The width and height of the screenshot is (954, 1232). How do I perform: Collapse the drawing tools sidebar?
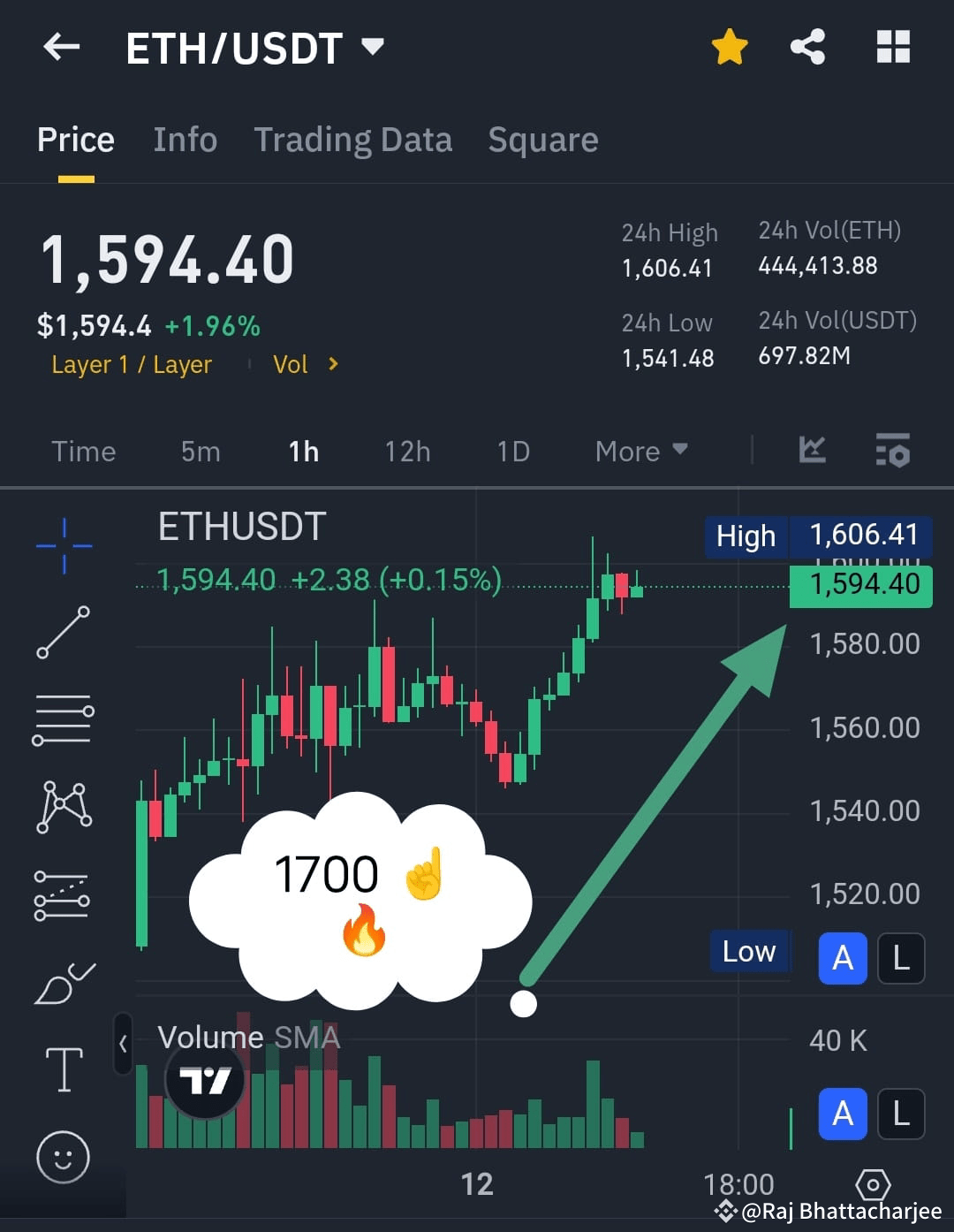point(123,1044)
